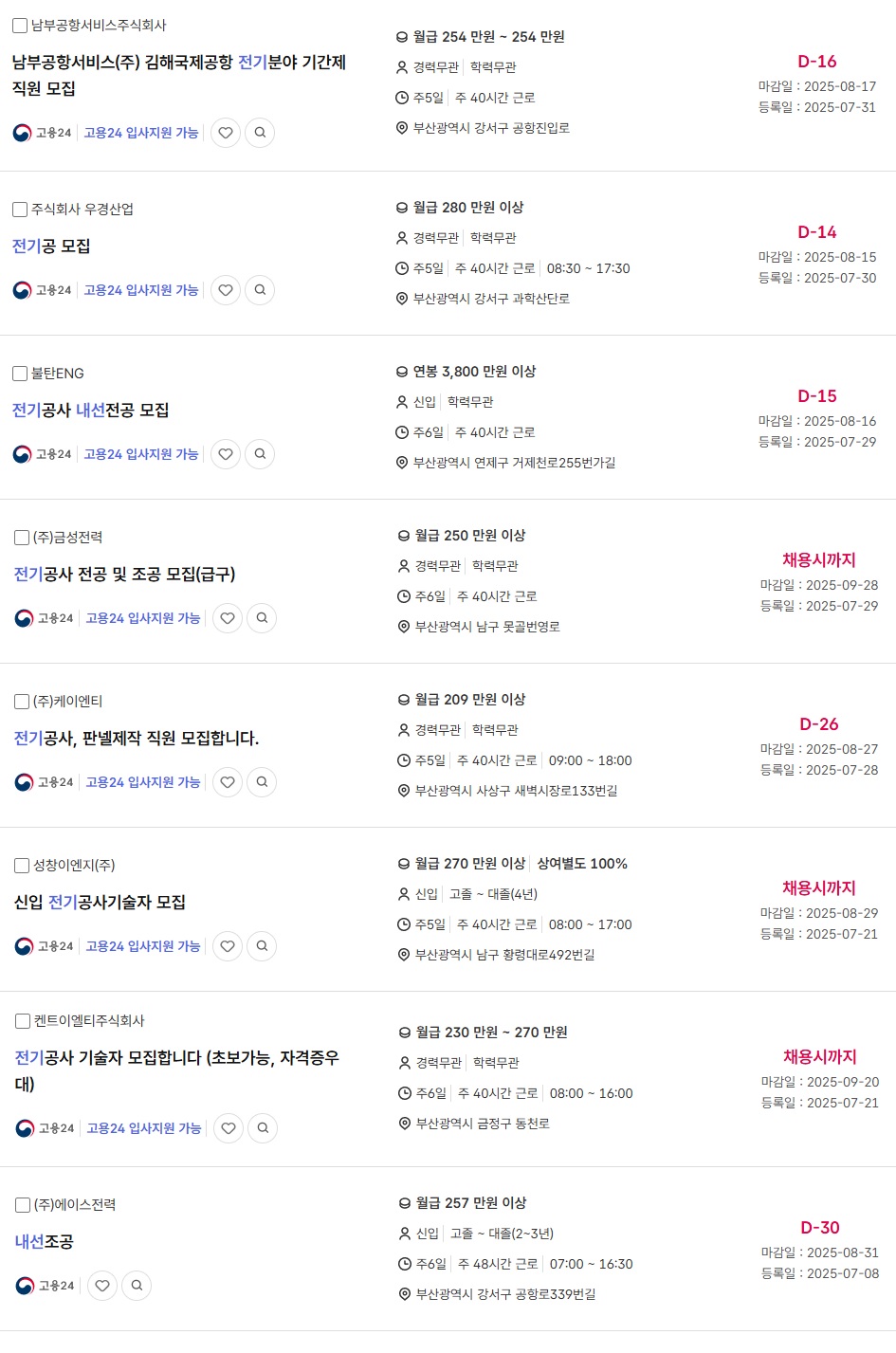
Task: Tick the 불탄ENG checkbox
Action: (x=20, y=374)
